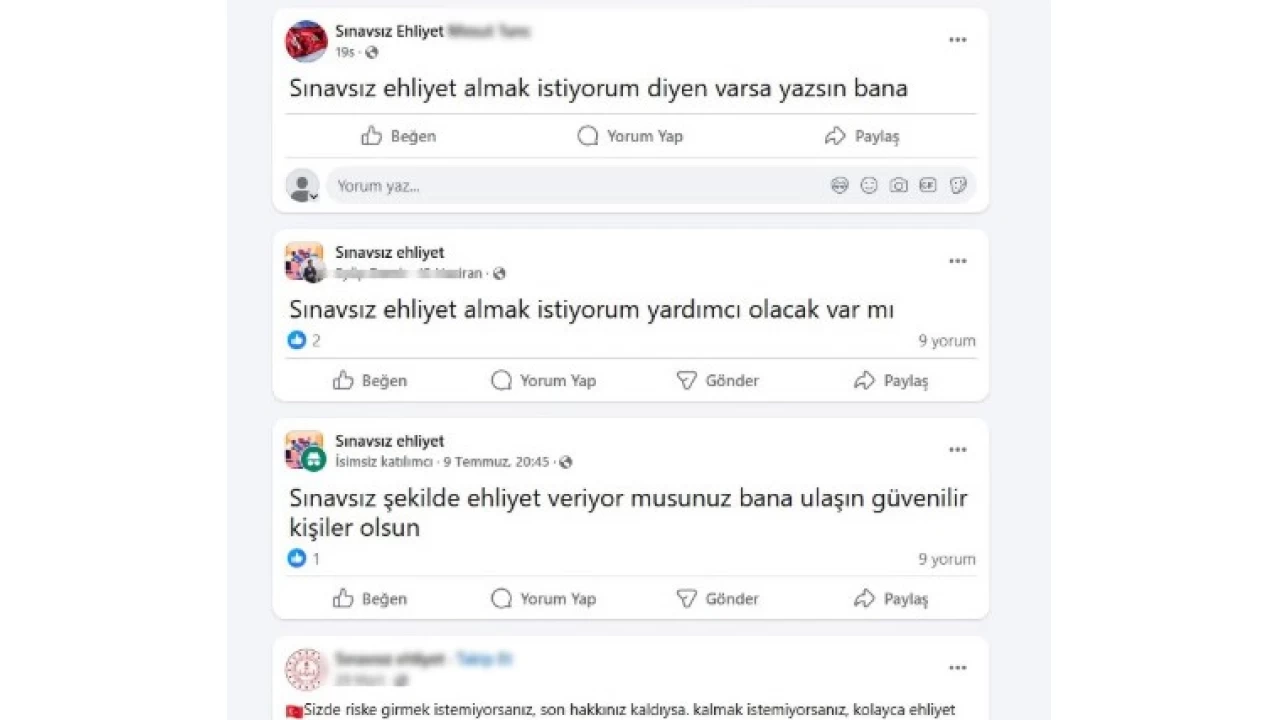Screen dimensions: 1280x720
Task: Add a photo via comment camera icon
Action: tap(898, 186)
